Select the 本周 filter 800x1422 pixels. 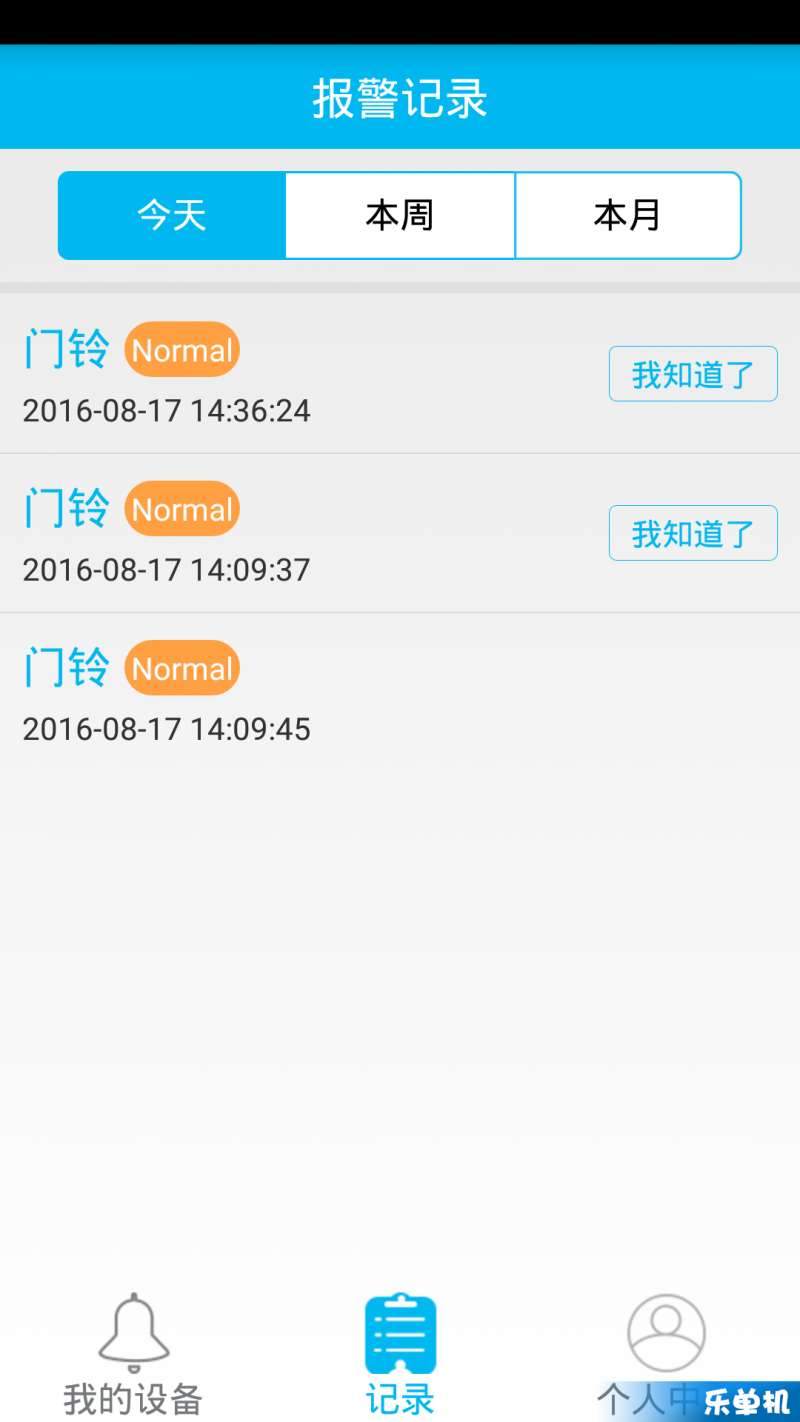(x=400, y=215)
